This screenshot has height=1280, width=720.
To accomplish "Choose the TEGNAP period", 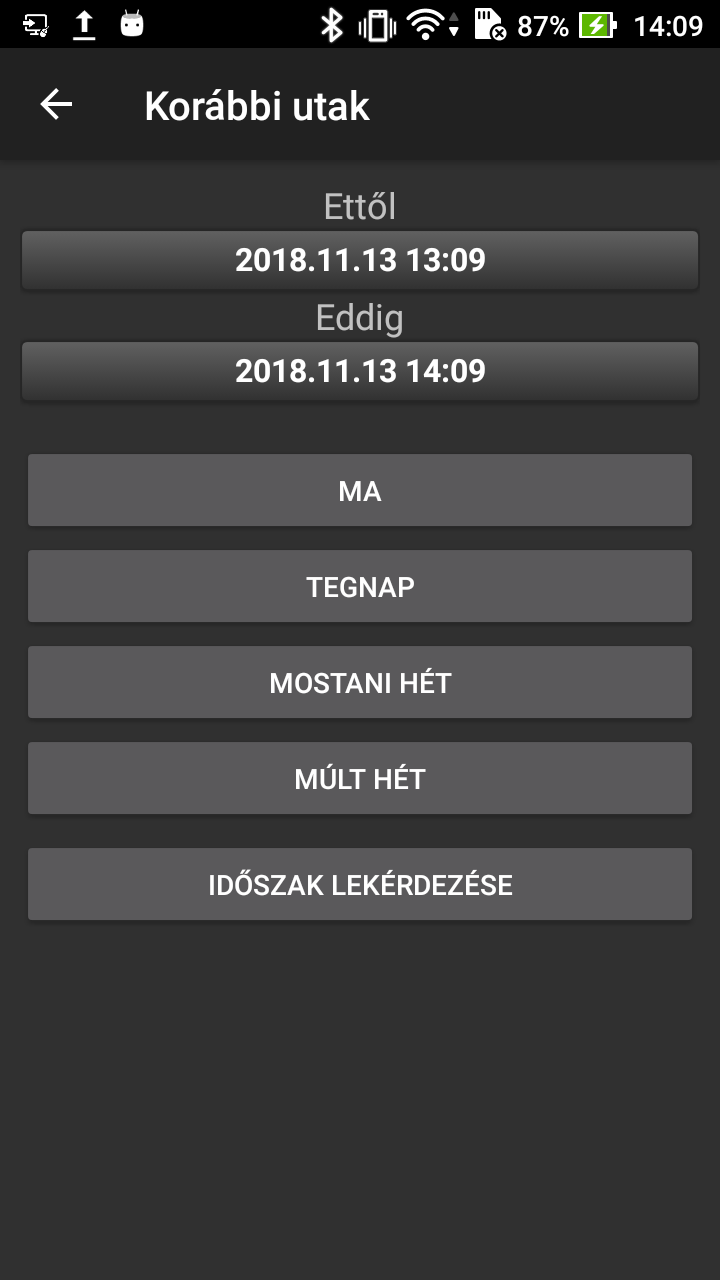I will click(360, 587).
